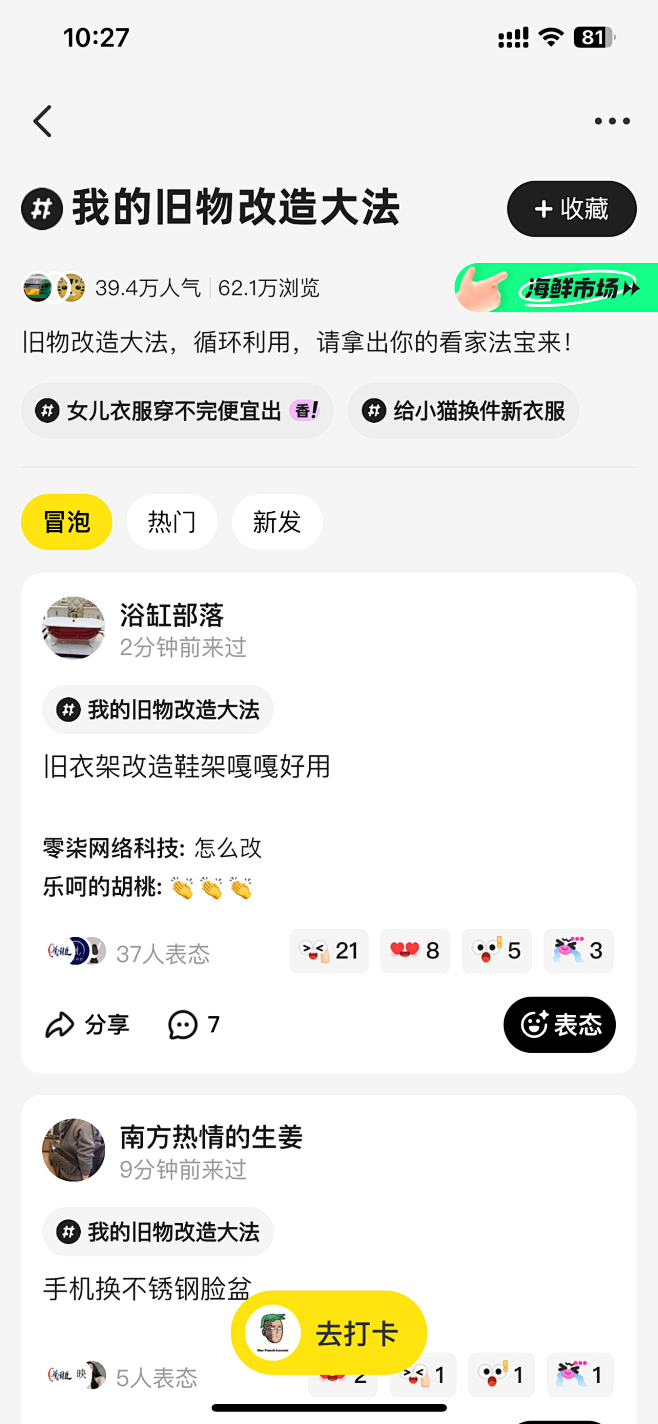
Task: Add the laughing reaction showing 21
Action: 329,951
